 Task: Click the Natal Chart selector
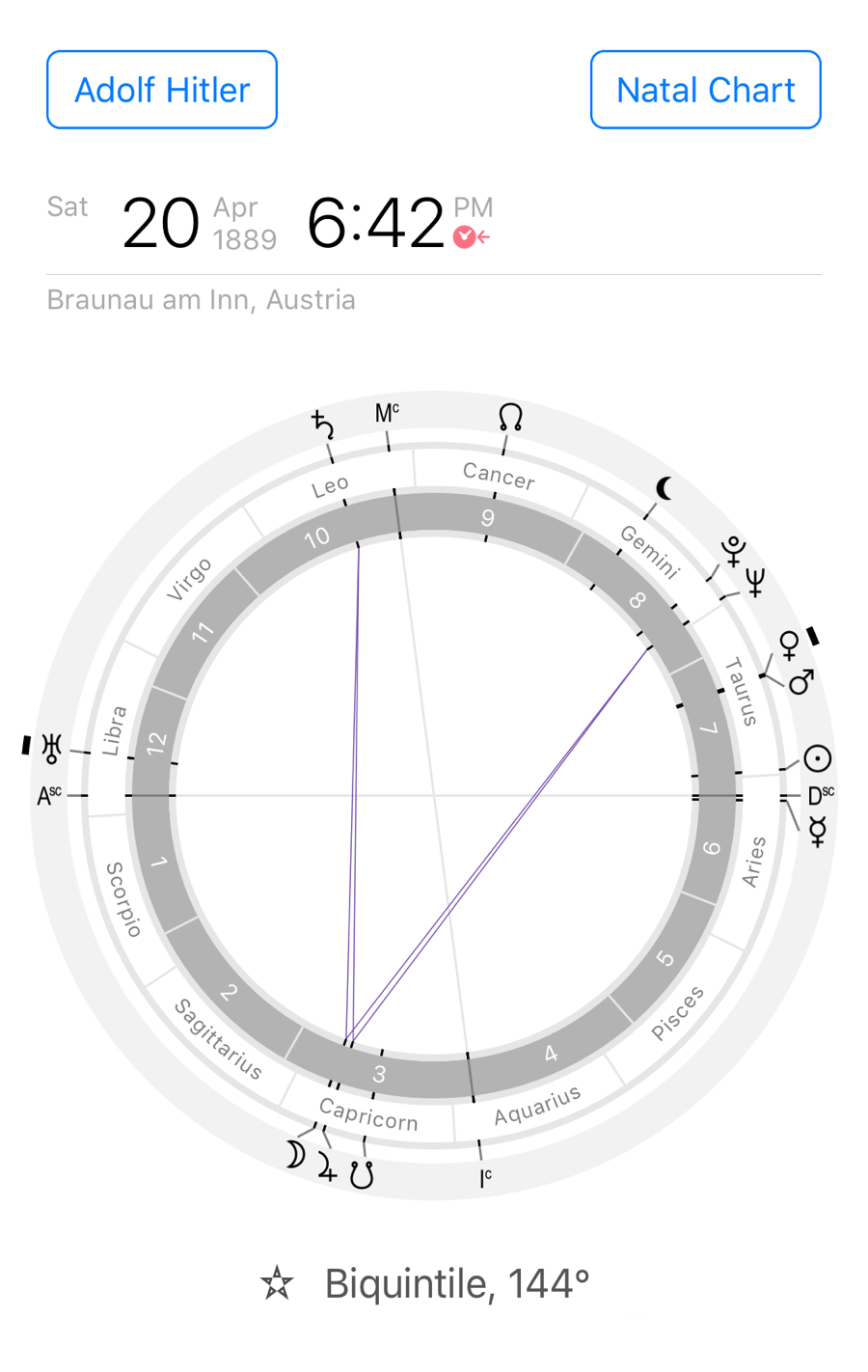(705, 89)
